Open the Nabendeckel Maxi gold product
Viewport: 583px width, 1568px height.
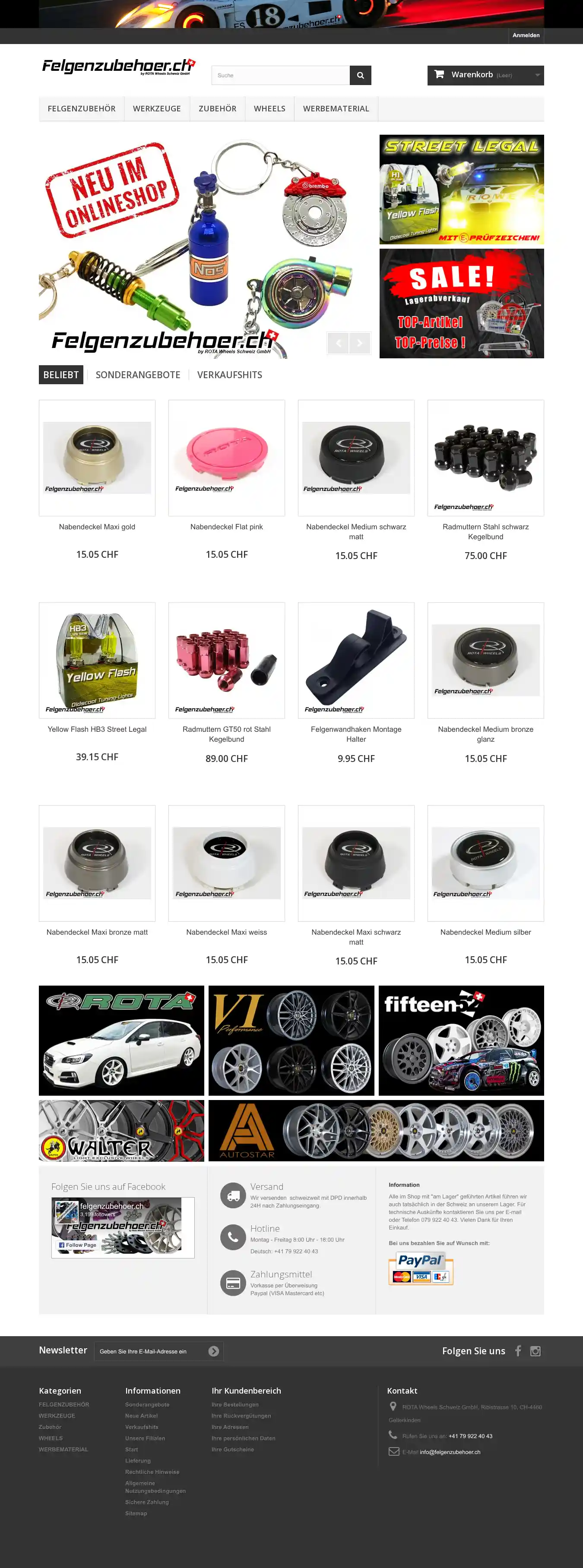97,527
